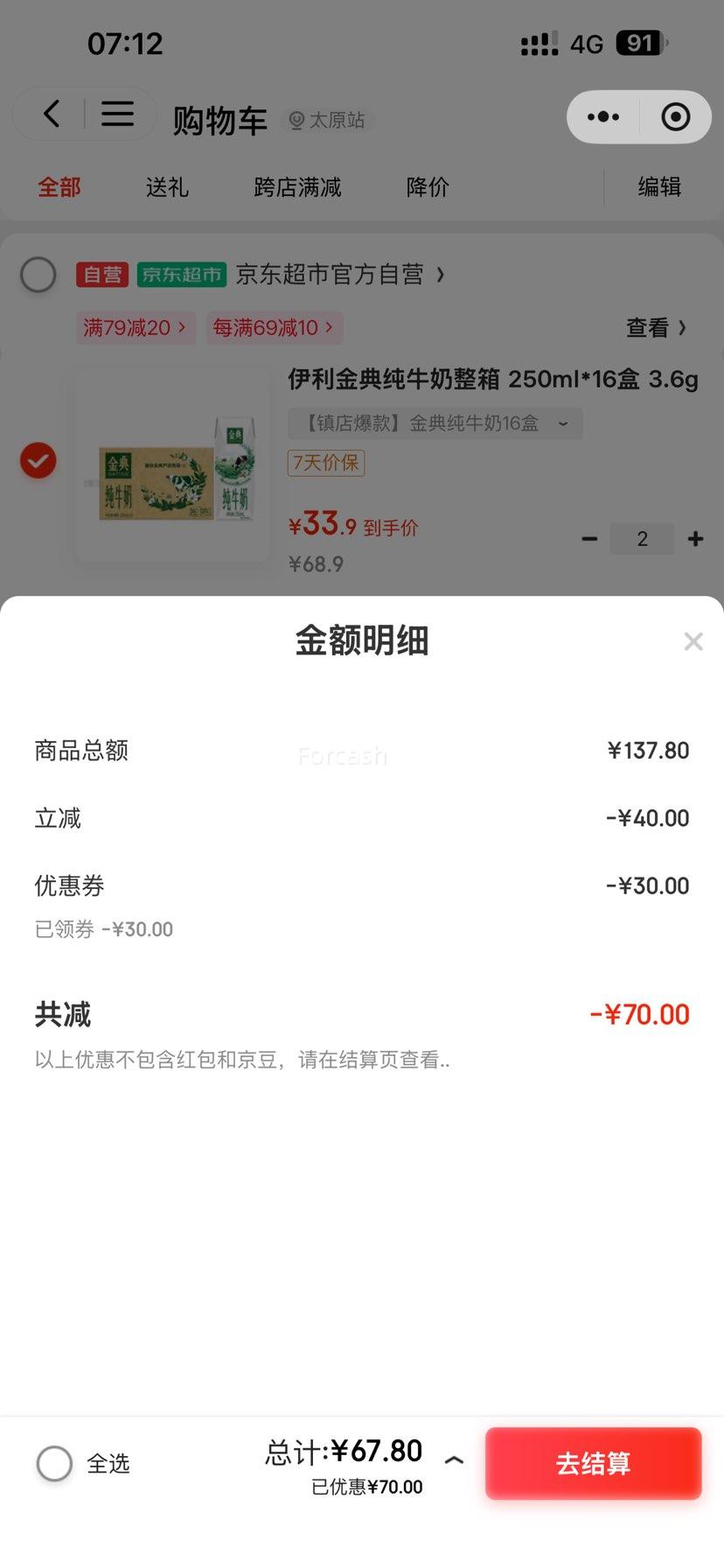
Task: Tap the circular mini-program exit icon
Action: coord(675,116)
